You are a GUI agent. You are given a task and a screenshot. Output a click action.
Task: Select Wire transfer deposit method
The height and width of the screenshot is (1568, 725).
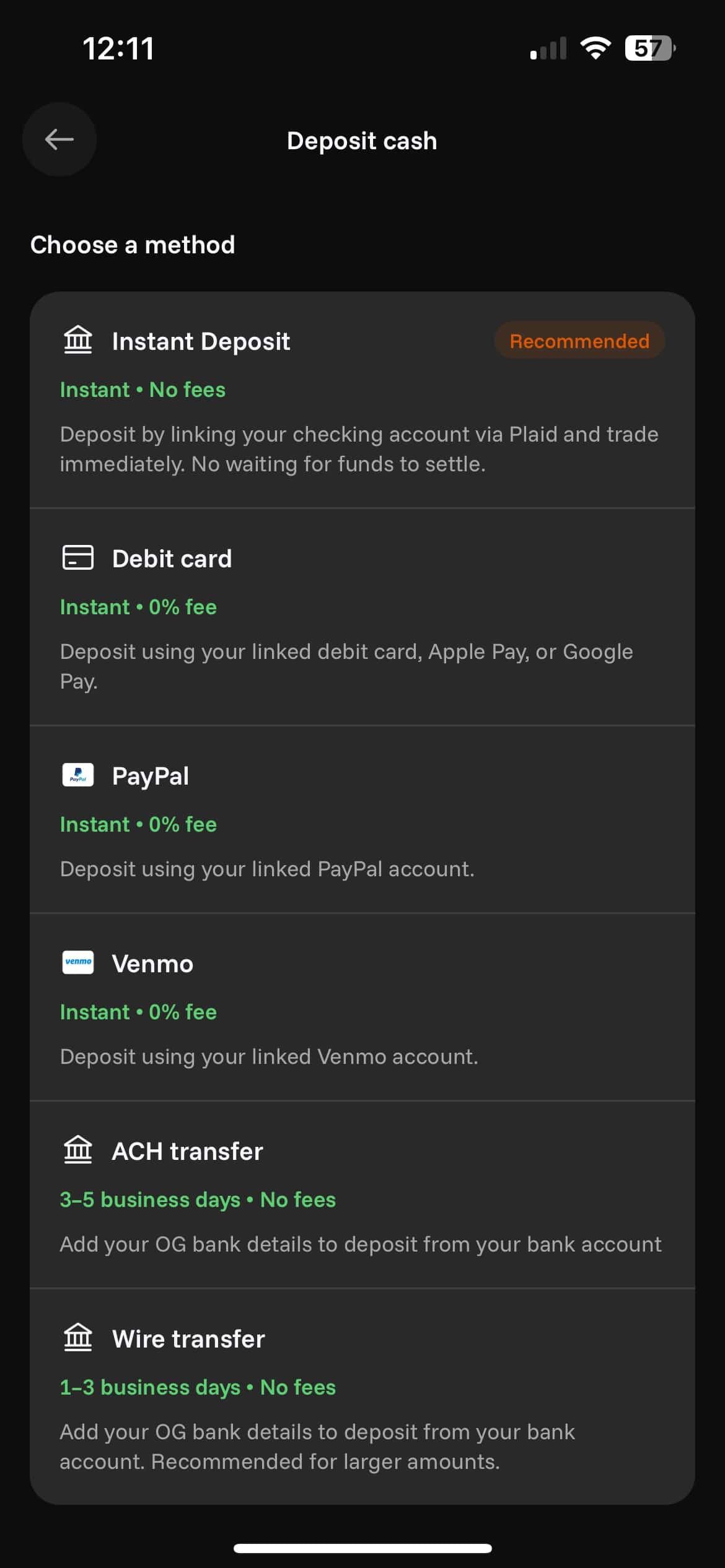[x=362, y=1396]
